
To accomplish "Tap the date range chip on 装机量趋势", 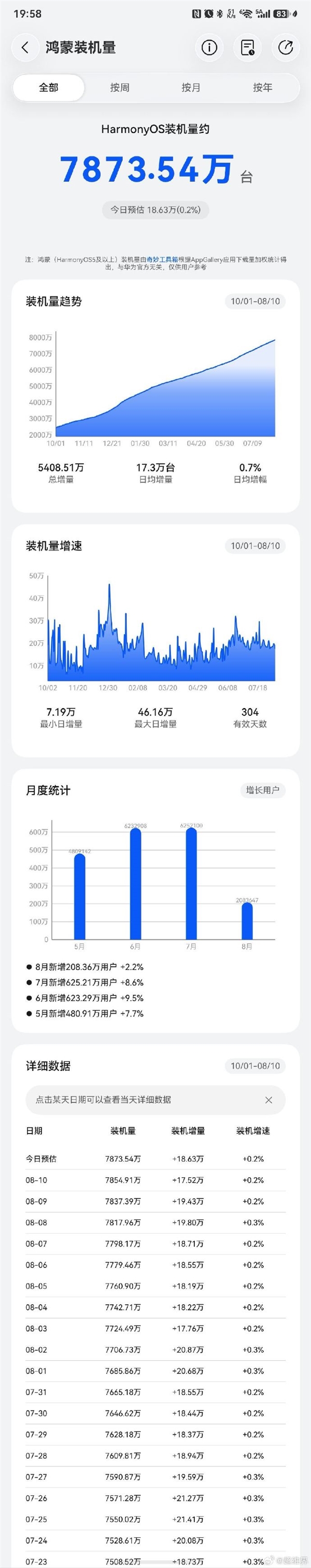I will [255, 301].
